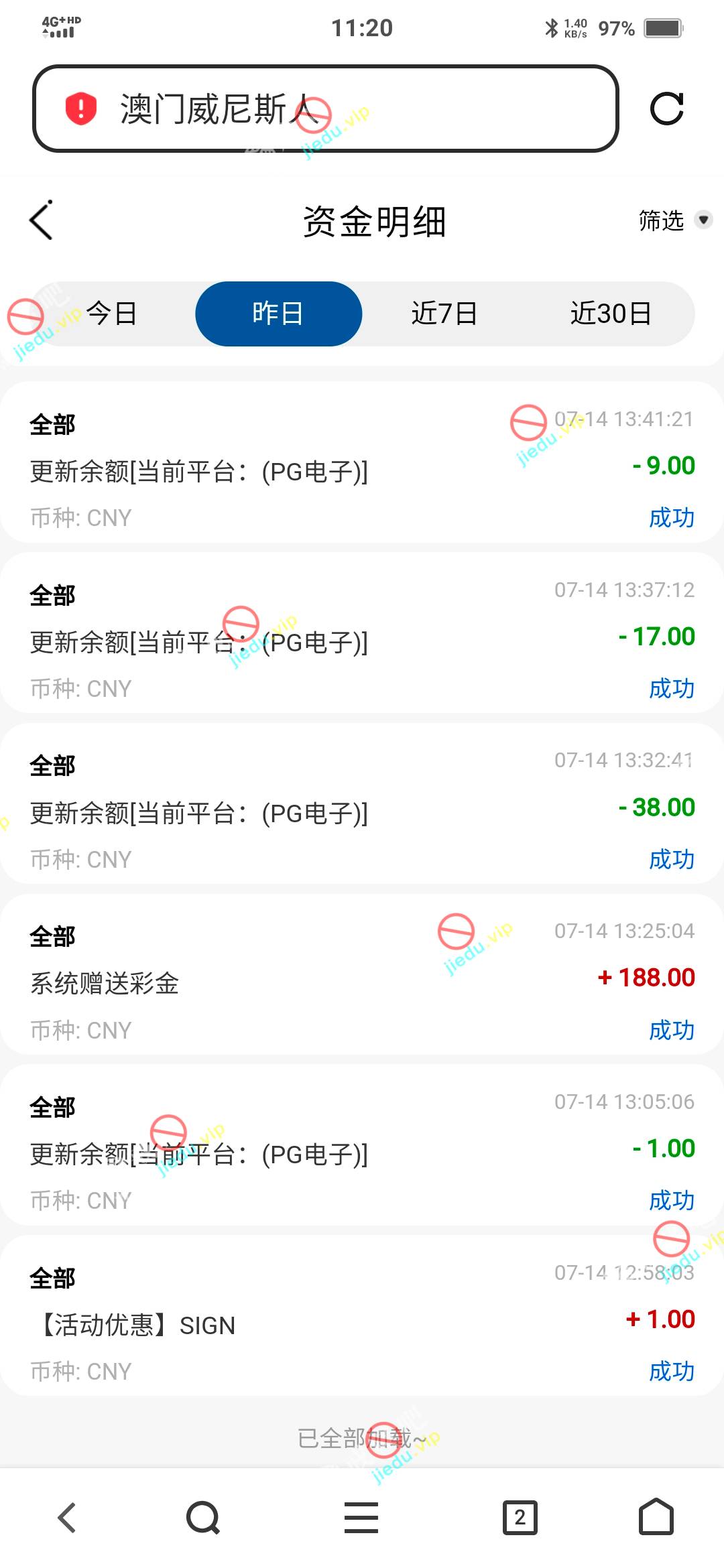This screenshot has height=1568, width=724.
Task: Open the 筛选 filter dropdown
Action: [674, 220]
